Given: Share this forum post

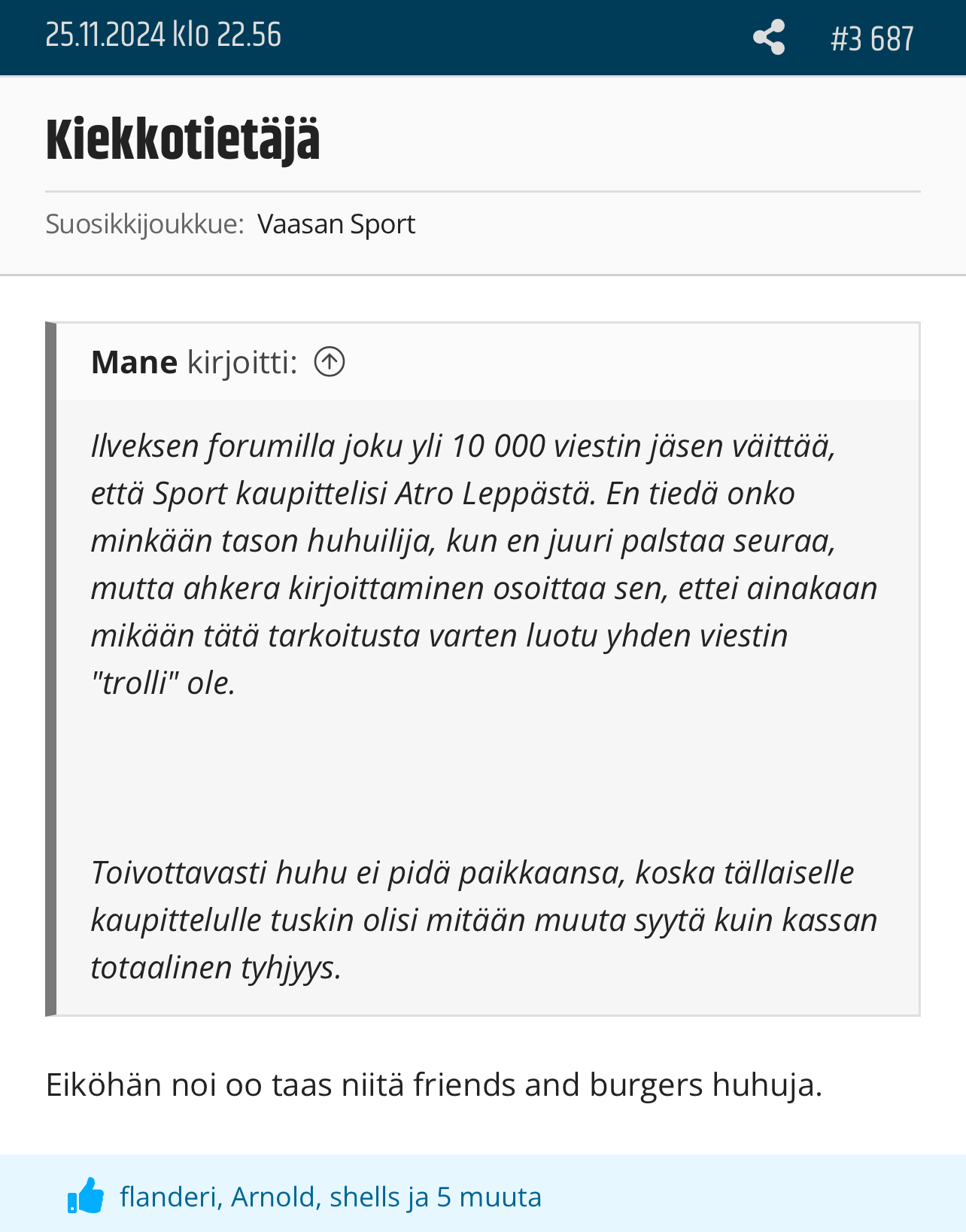Looking at the screenshot, I should (x=768, y=38).
